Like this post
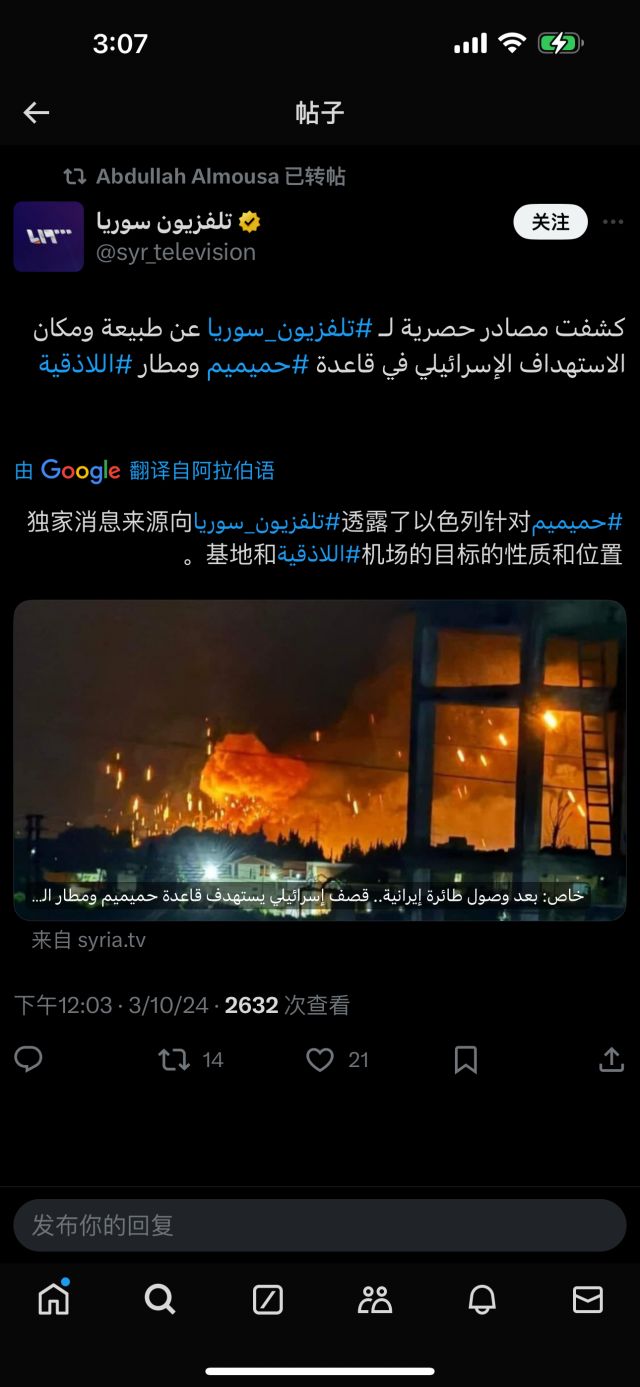This screenshot has height=1387, width=640. tap(320, 1060)
